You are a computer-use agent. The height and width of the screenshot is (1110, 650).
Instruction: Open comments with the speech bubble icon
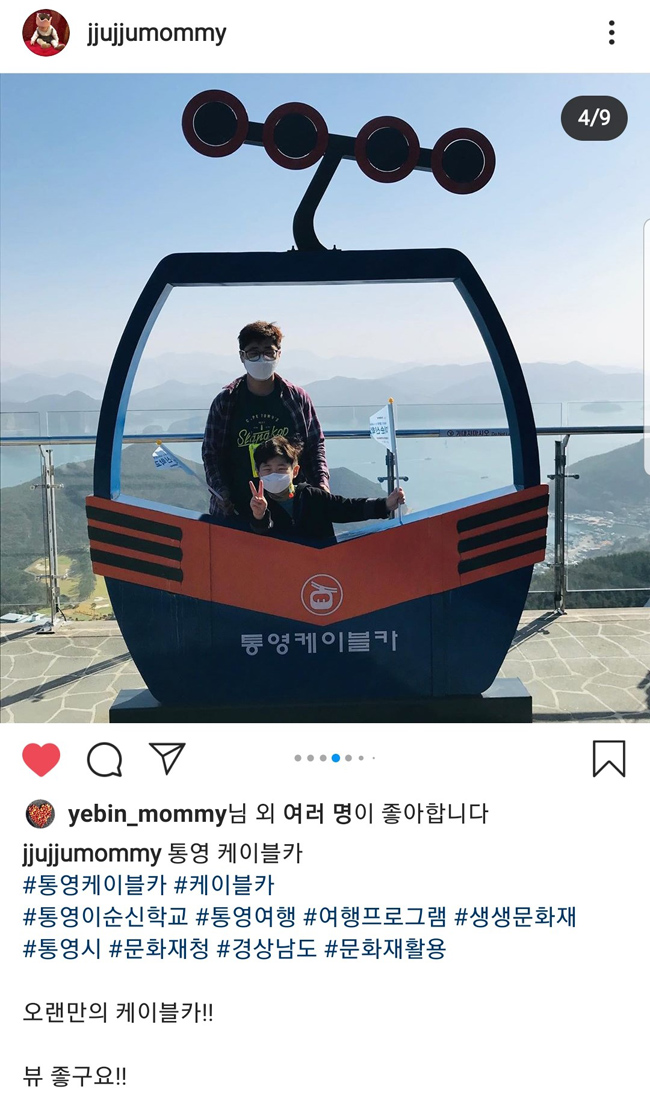[x=104, y=760]
